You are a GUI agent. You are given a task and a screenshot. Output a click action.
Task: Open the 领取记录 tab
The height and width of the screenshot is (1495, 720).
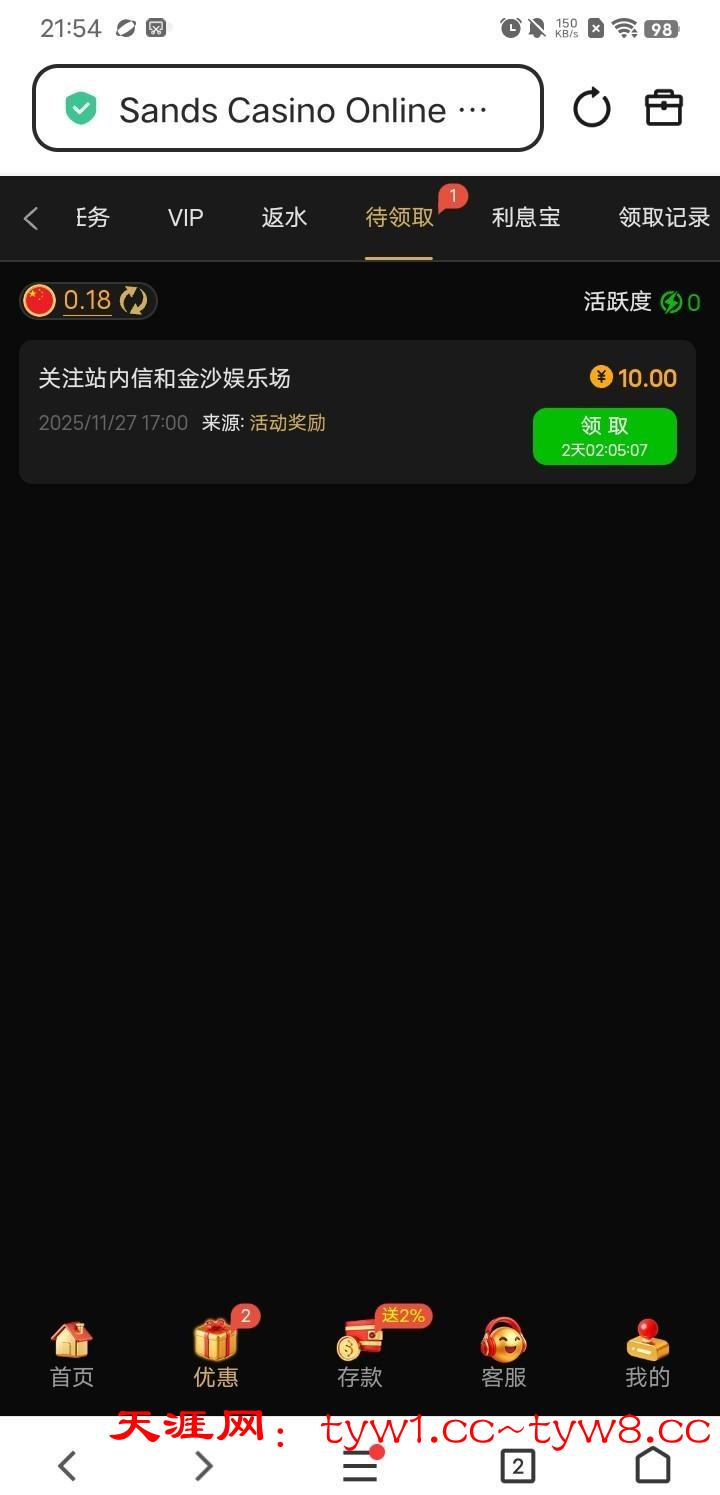[x=663, y=218]
